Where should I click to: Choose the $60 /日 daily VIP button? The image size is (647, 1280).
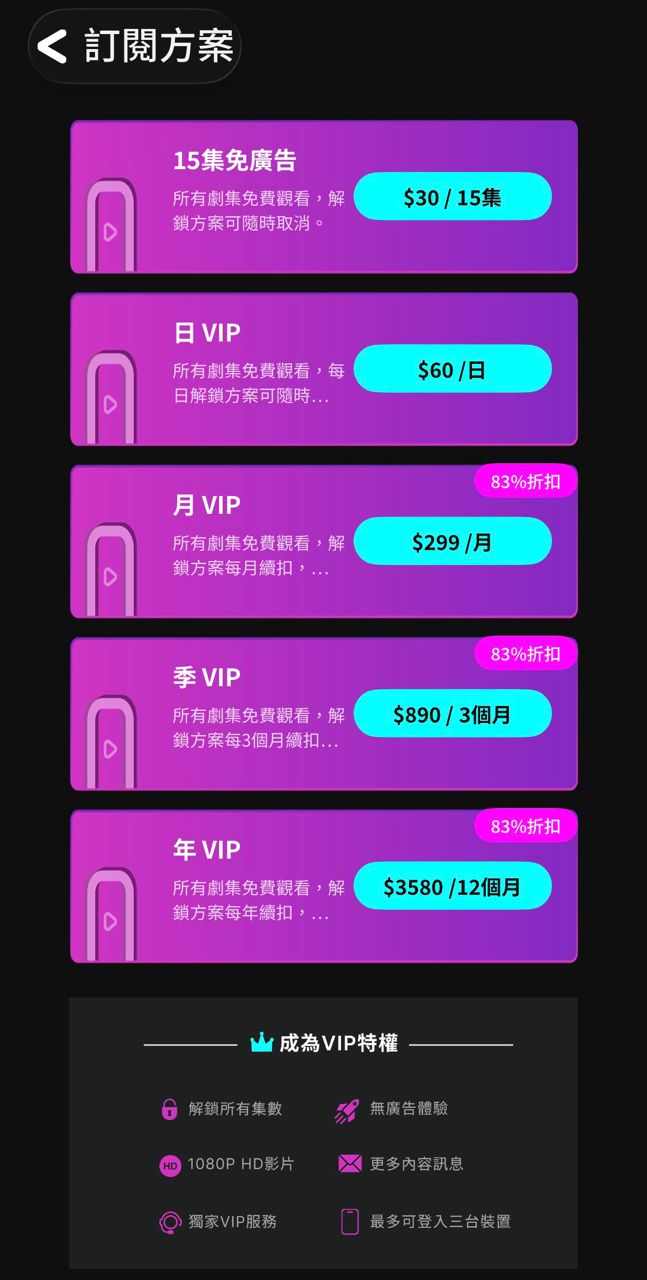point(452,370)
